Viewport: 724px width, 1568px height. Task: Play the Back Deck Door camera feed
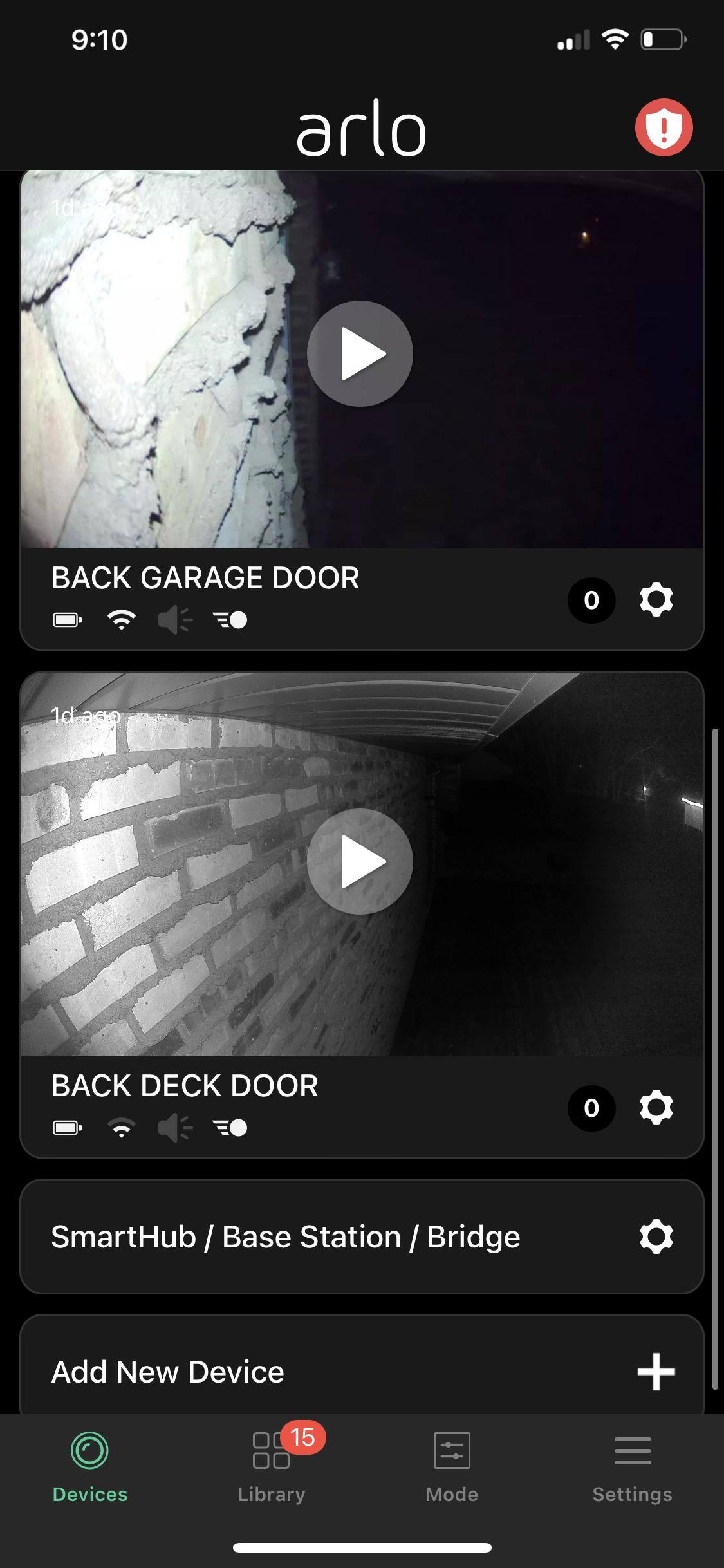click(360, 861)
